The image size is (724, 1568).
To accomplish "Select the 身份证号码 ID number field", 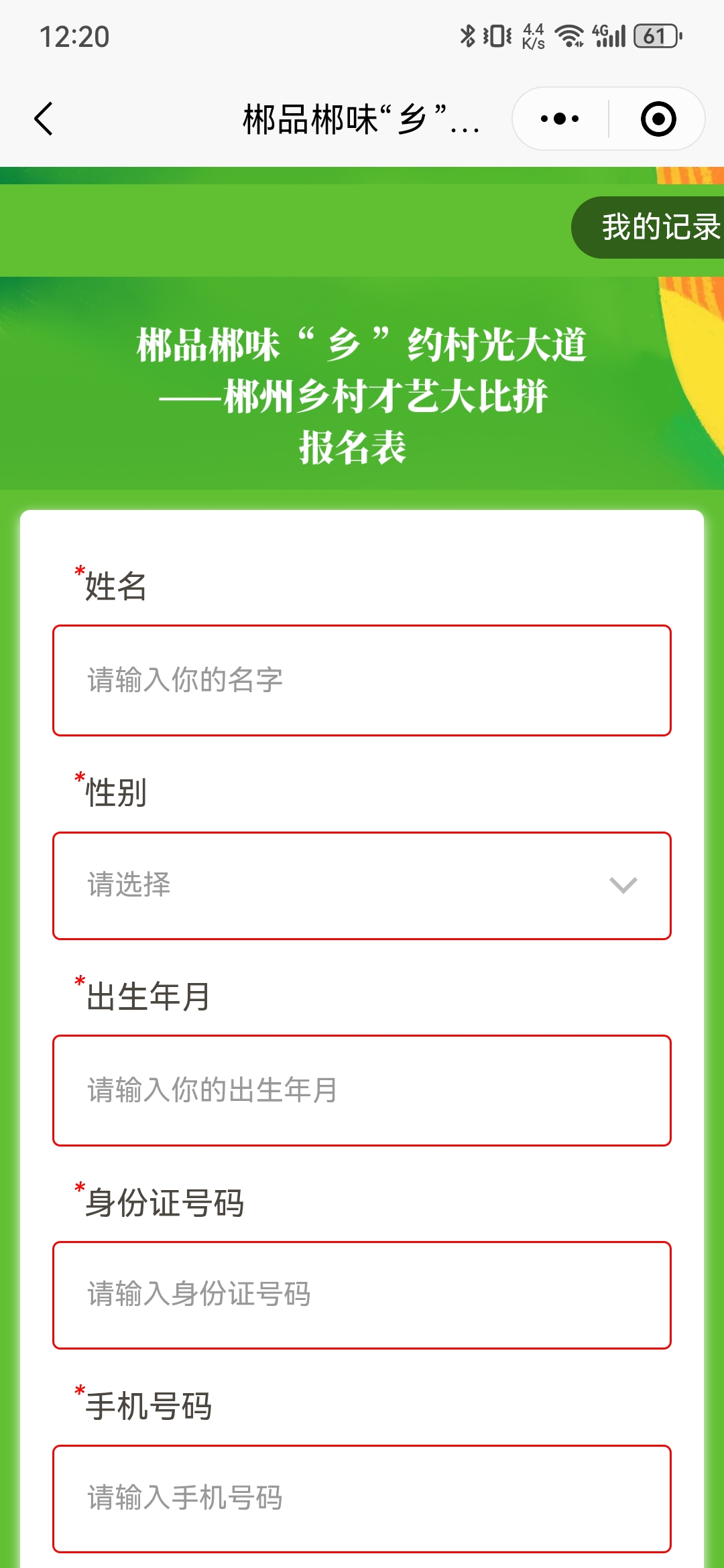I will tap(362, 1295).
